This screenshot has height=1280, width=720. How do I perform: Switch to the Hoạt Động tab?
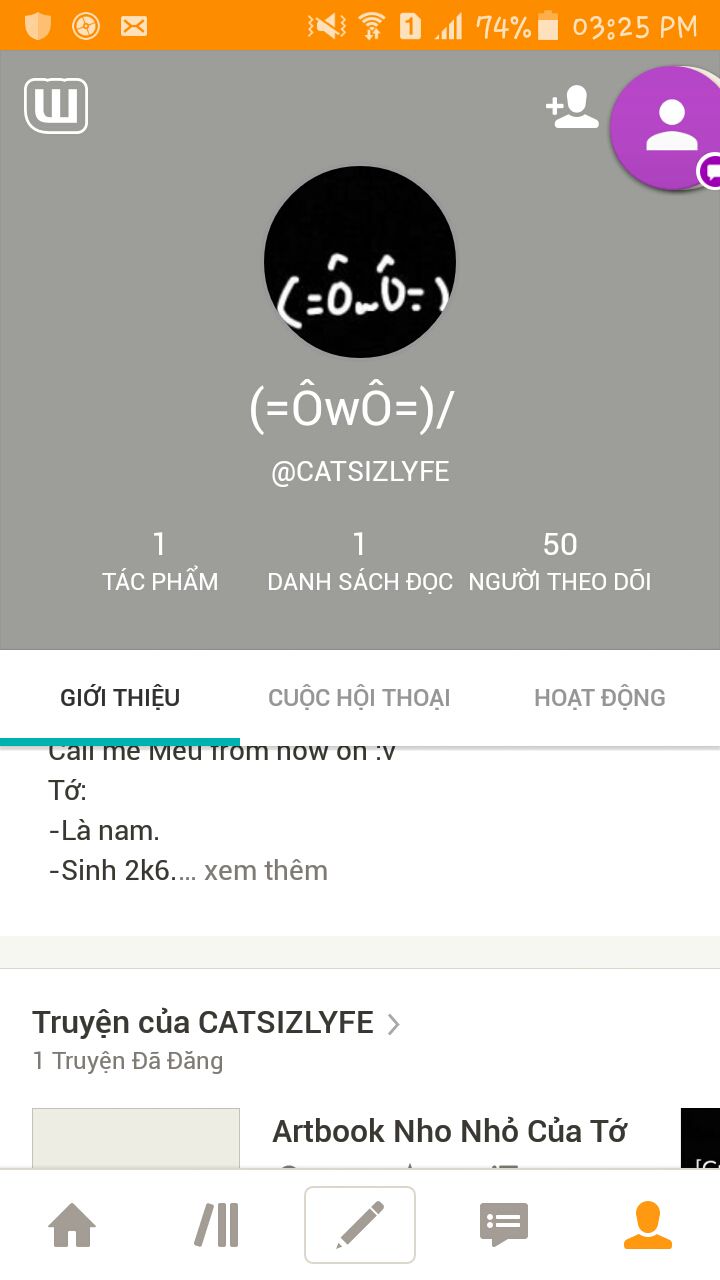[x=599, y=697]
